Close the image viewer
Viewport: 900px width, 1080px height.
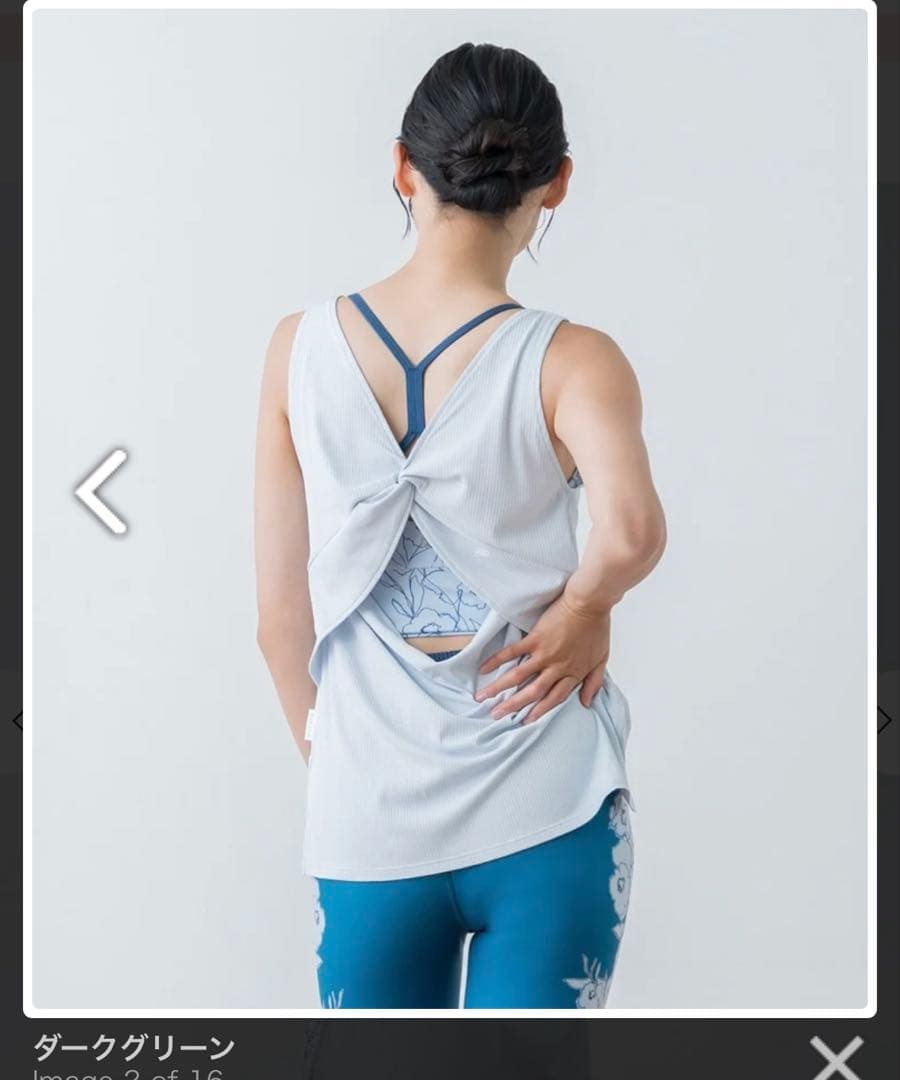click(x=836, y=1056)
